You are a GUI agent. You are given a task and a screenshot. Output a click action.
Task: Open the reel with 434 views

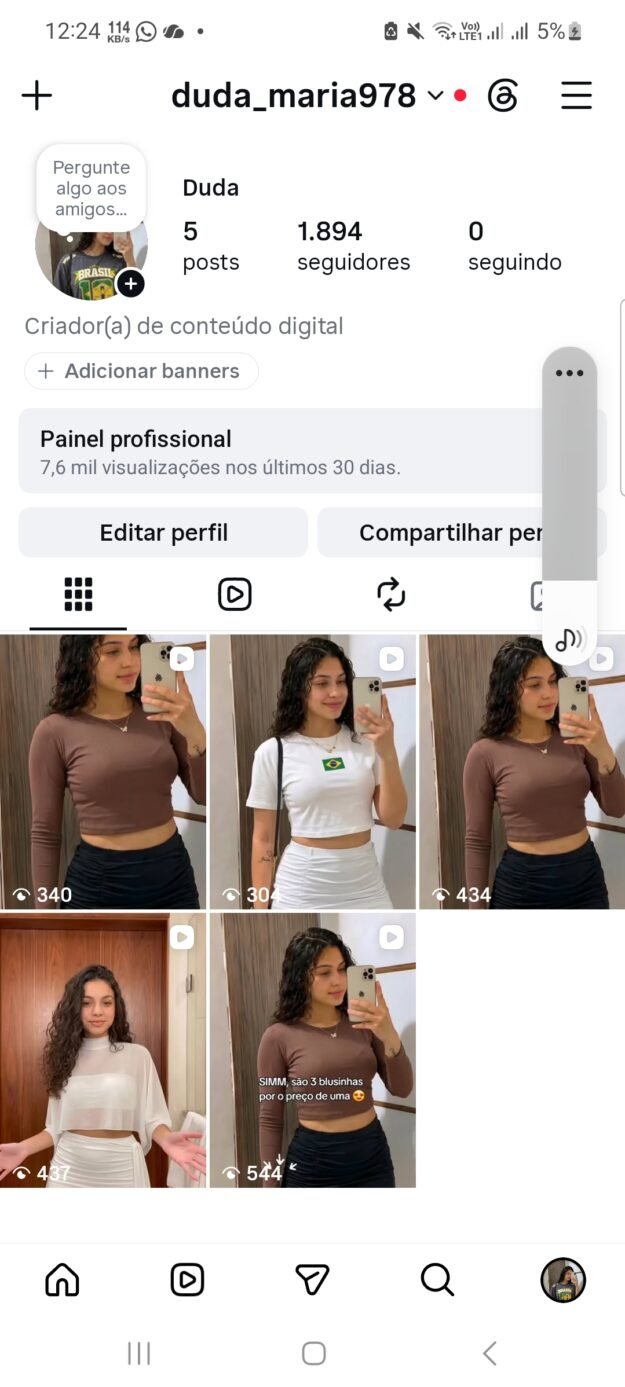pyautogui.click(x=522, y=771)
